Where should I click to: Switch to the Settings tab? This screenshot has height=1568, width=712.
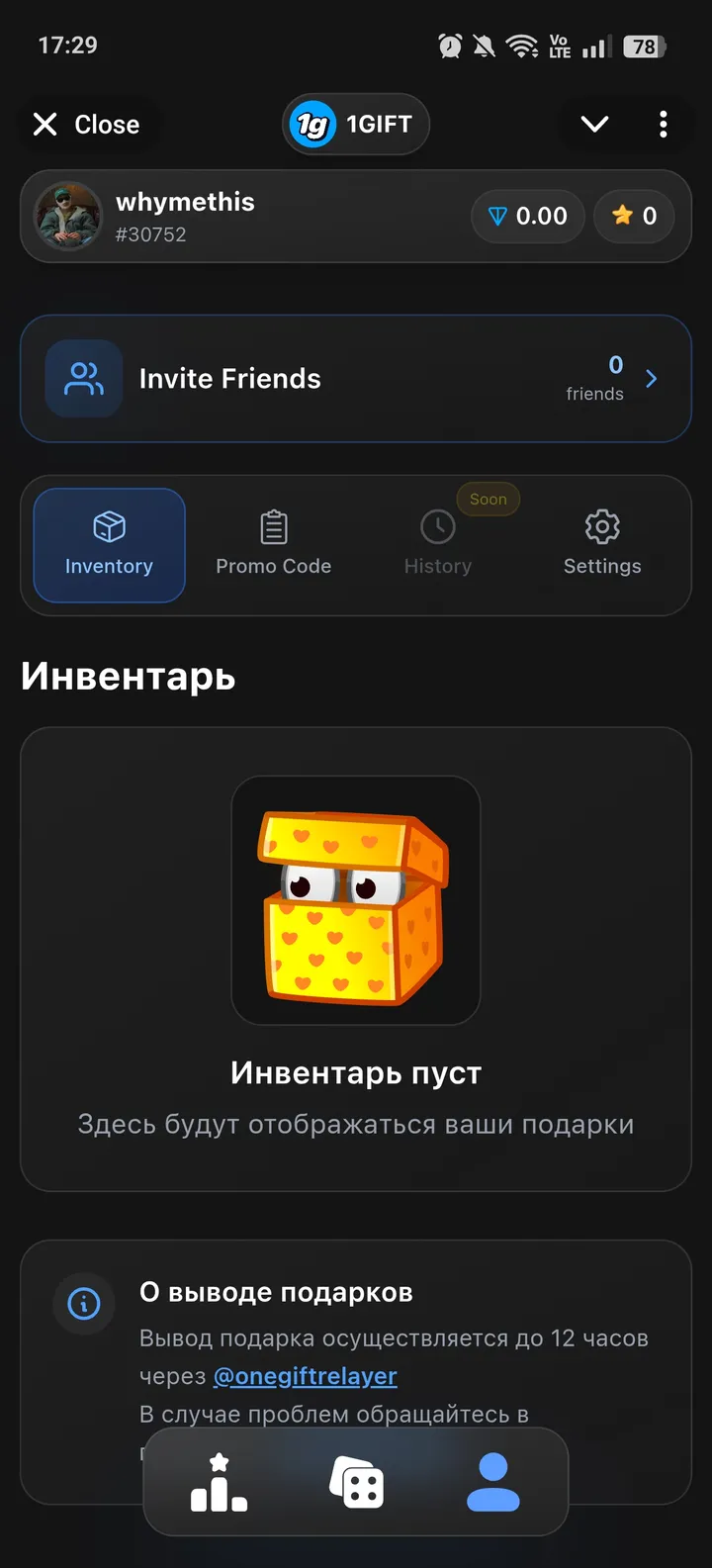pyautogui.click(x=601, y=545)
